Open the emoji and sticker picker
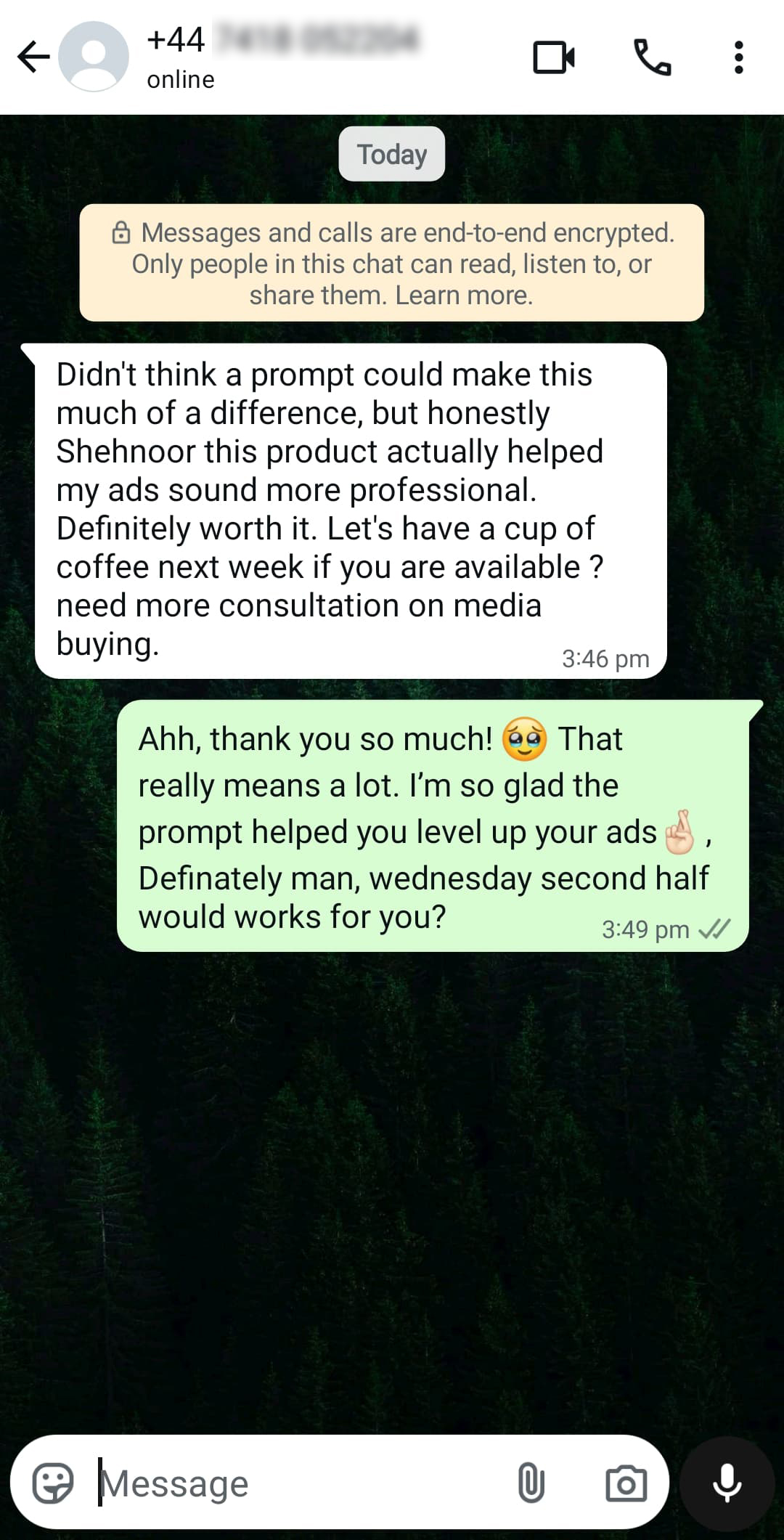 tap(53, 1483)
